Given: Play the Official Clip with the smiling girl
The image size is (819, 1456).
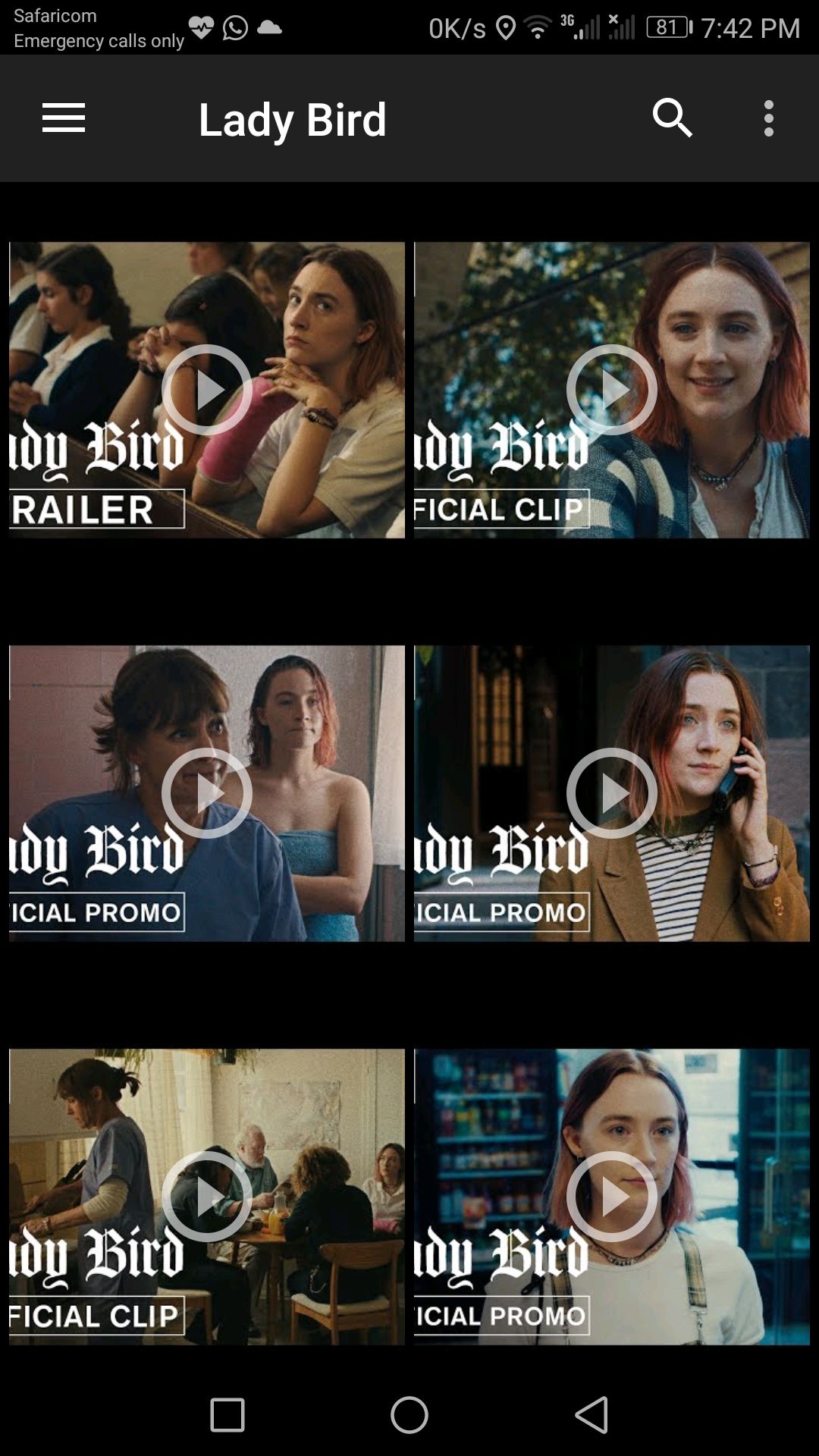Looking at the screenshot, I should click(x=611, y=390).
